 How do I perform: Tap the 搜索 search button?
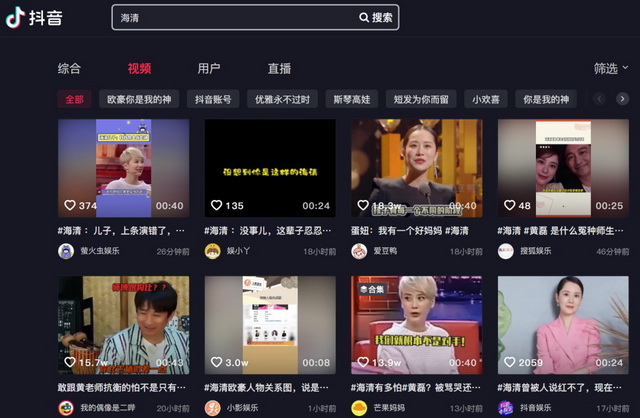(376, 17)
